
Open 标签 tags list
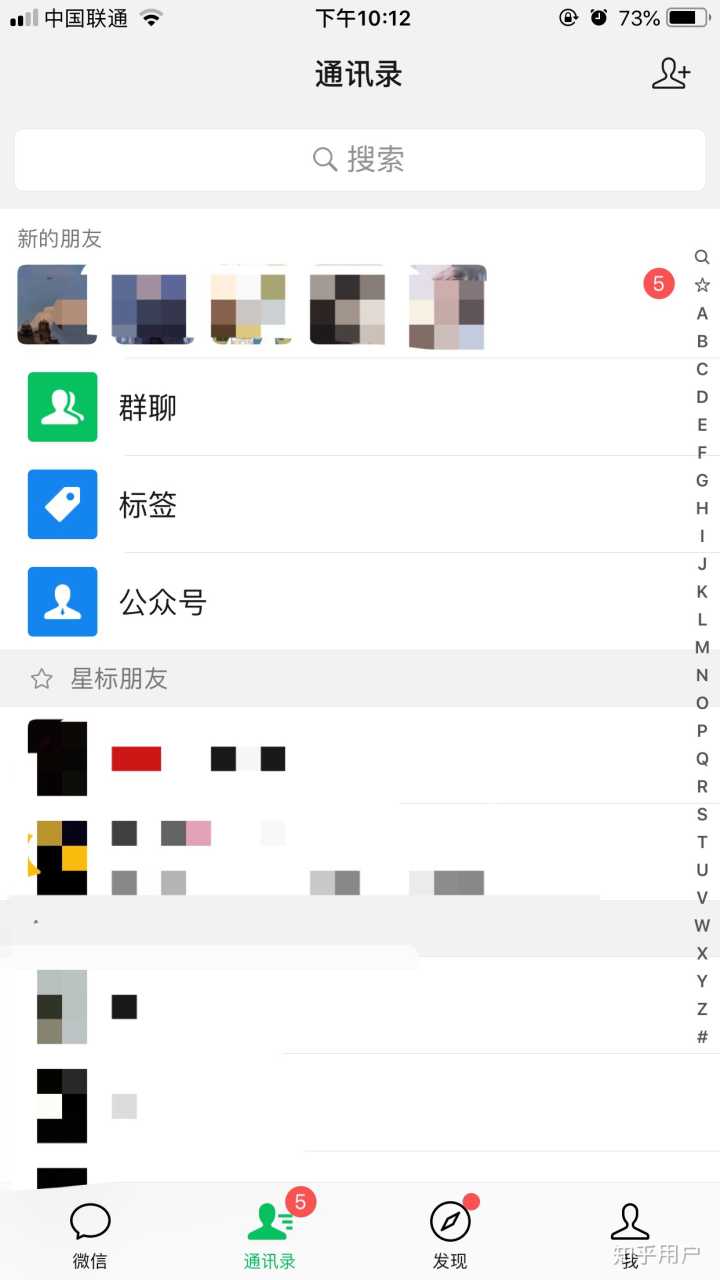coord(360,505)
